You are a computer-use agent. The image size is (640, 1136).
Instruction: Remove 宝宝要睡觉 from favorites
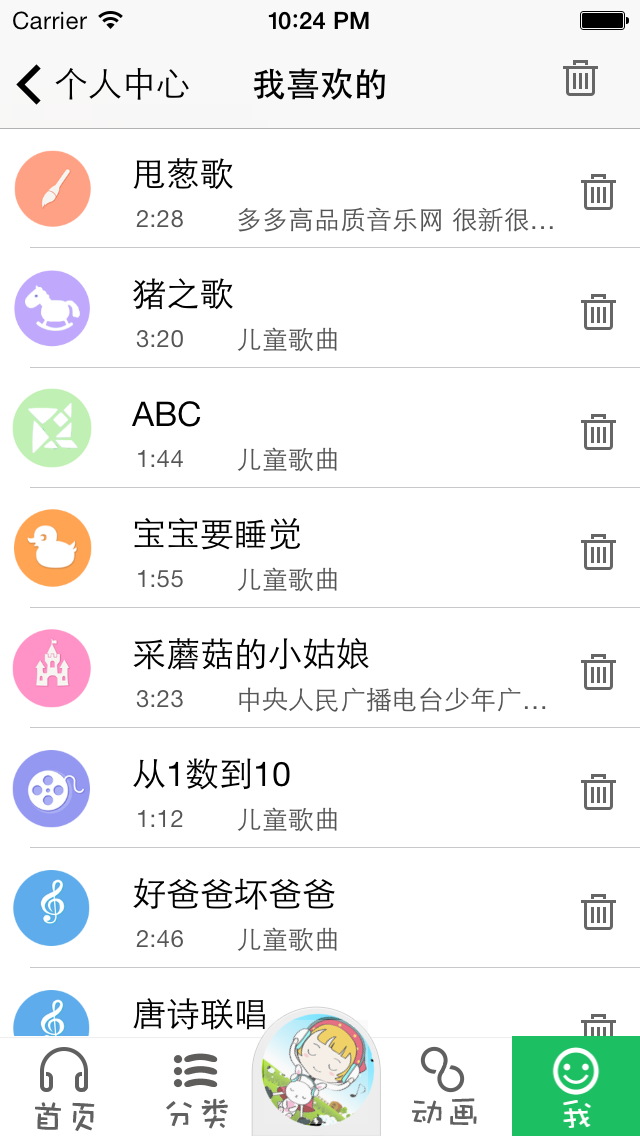pos(598,551)
